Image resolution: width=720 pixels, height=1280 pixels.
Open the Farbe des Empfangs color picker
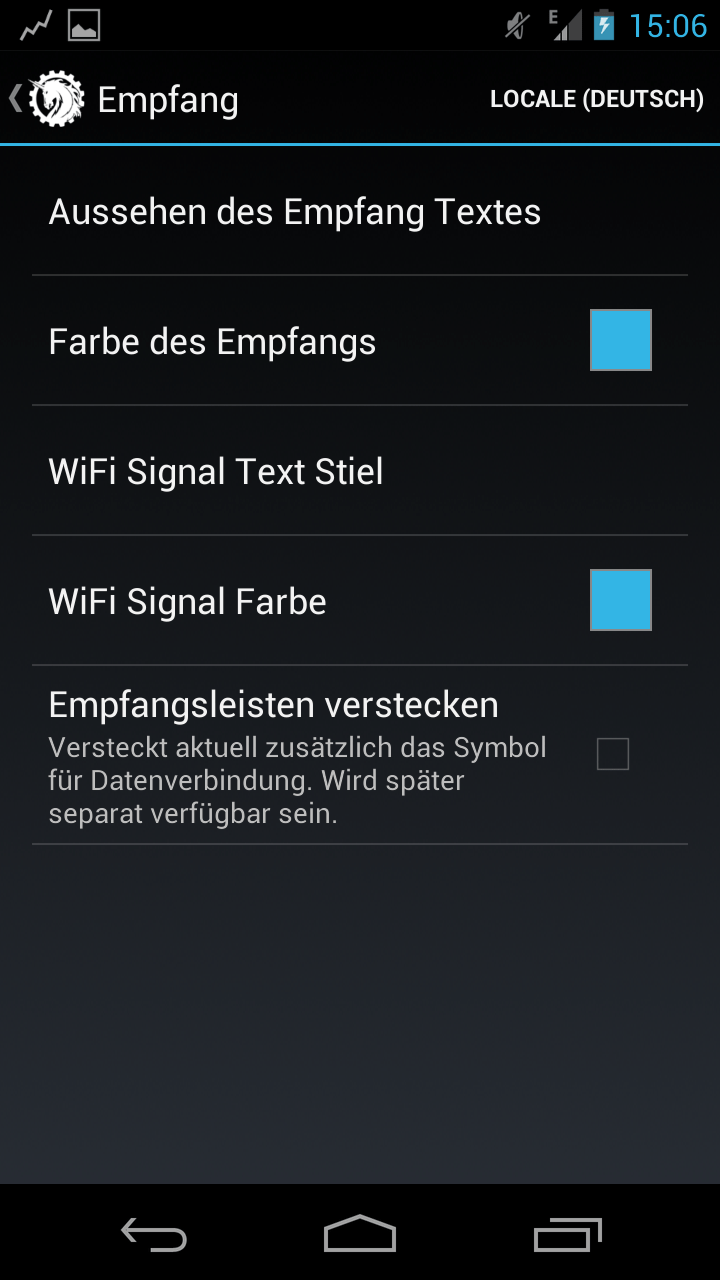[621, 340]
